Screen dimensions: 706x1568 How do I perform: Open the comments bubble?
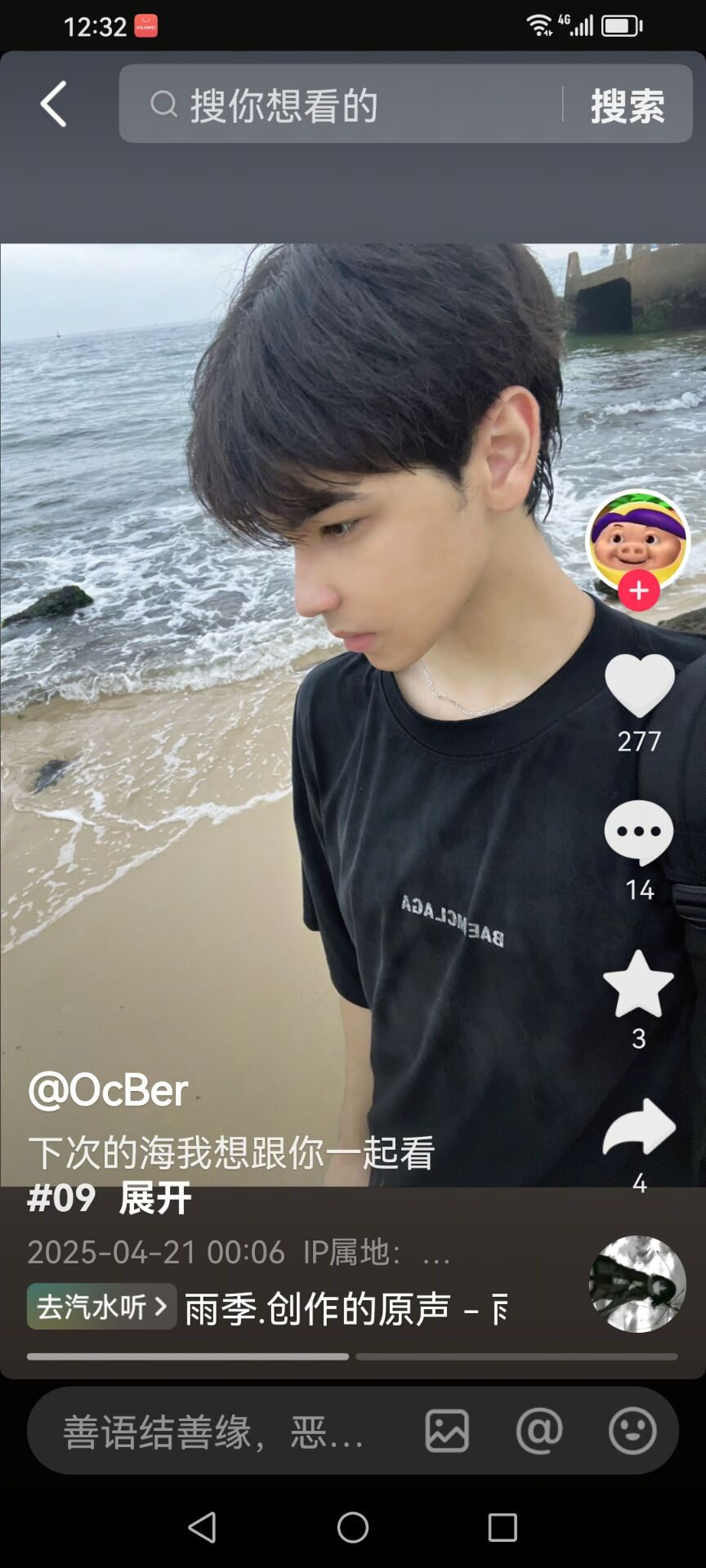[639, 832]
